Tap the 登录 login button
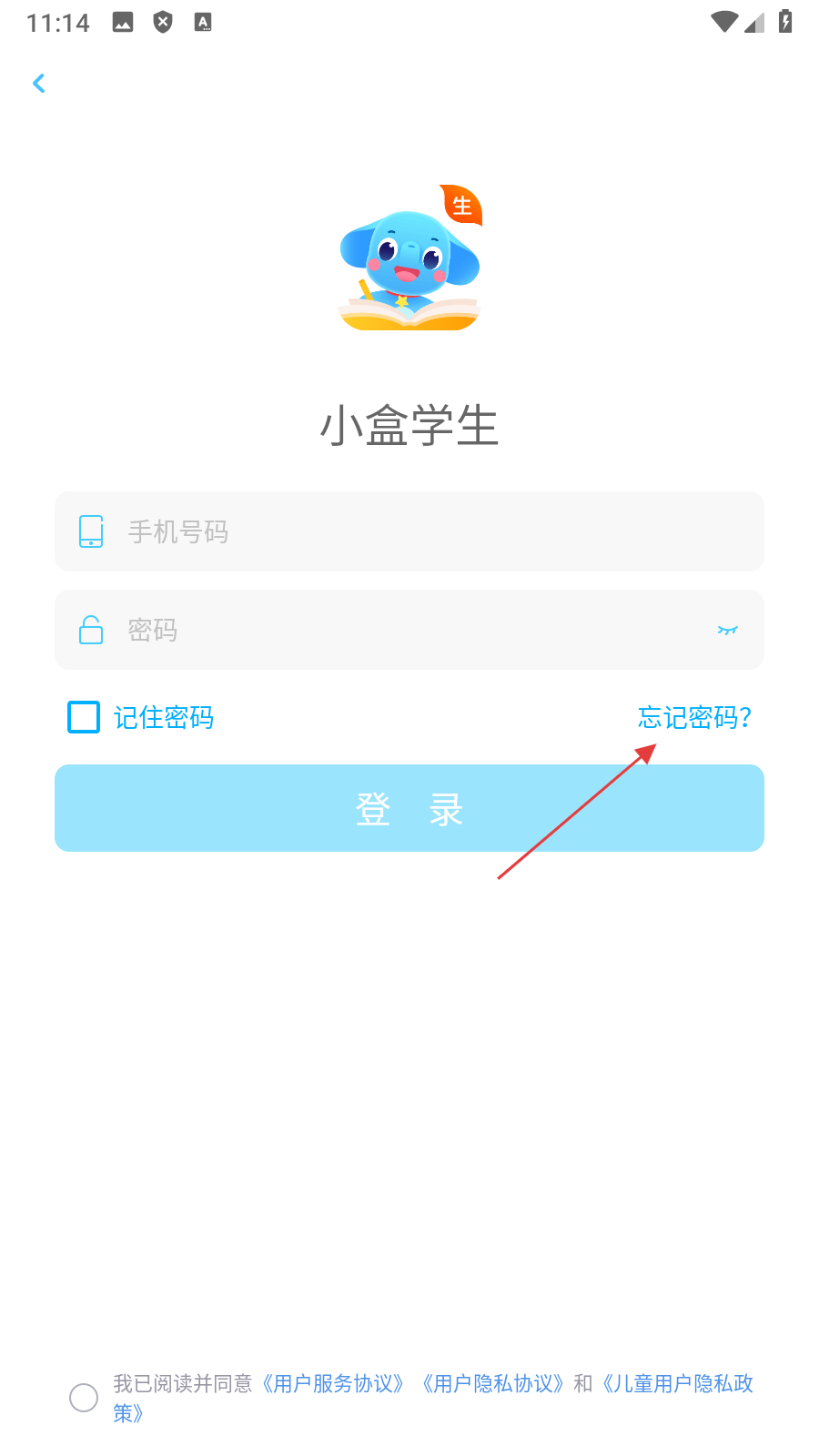This screenshot has width=819, height=1456. (409, 808)
